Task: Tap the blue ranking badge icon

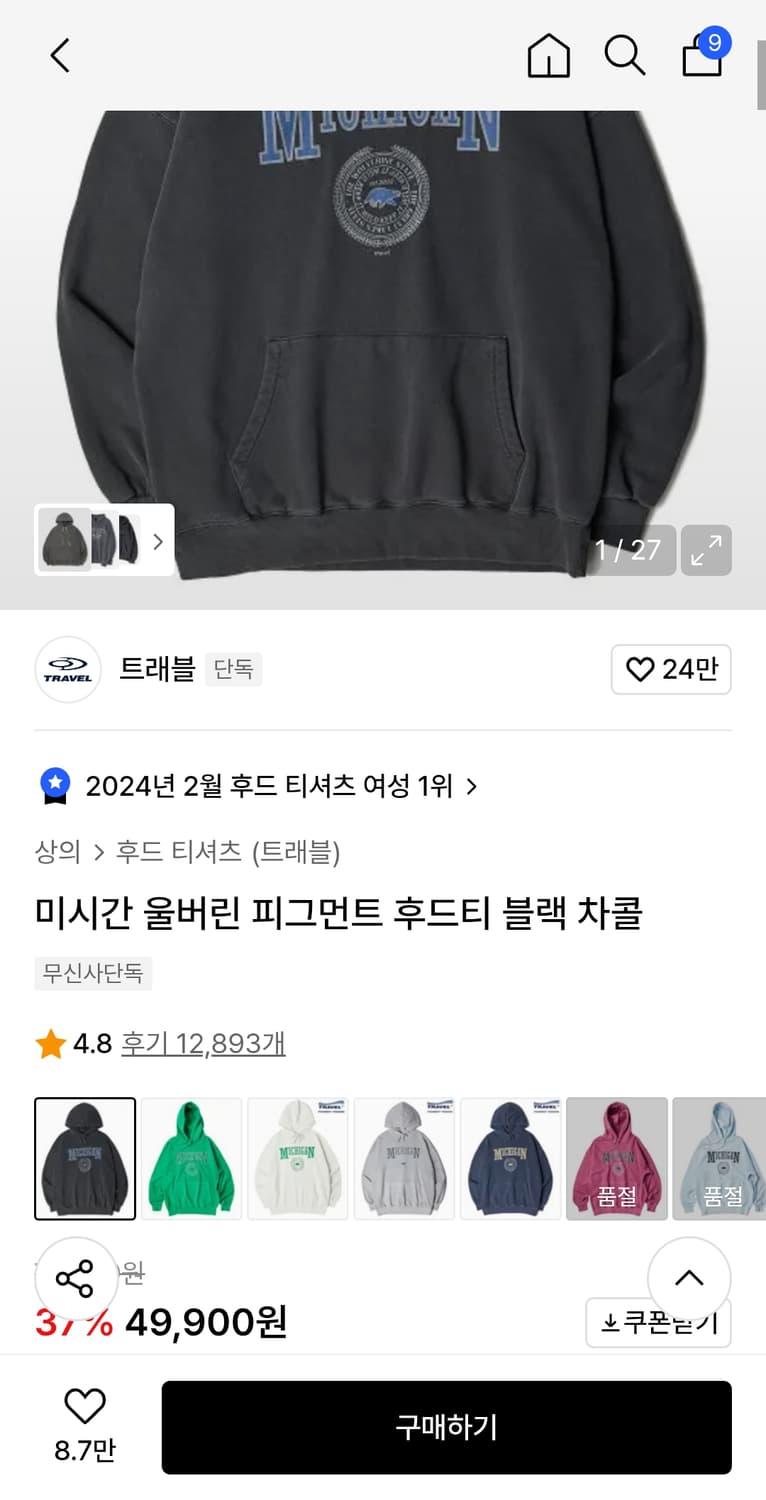Action: click(x=54, y=786)
